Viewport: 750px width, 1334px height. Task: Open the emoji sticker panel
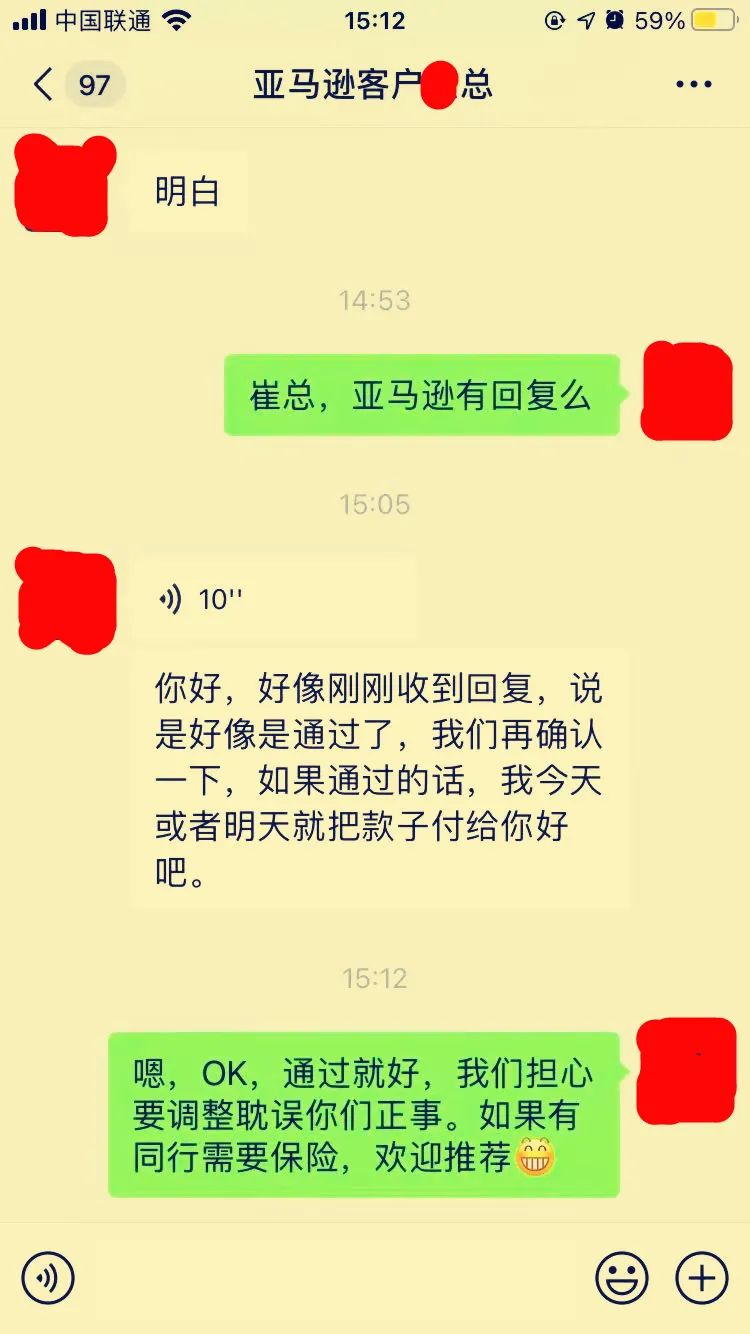[x=622, y=1277]
